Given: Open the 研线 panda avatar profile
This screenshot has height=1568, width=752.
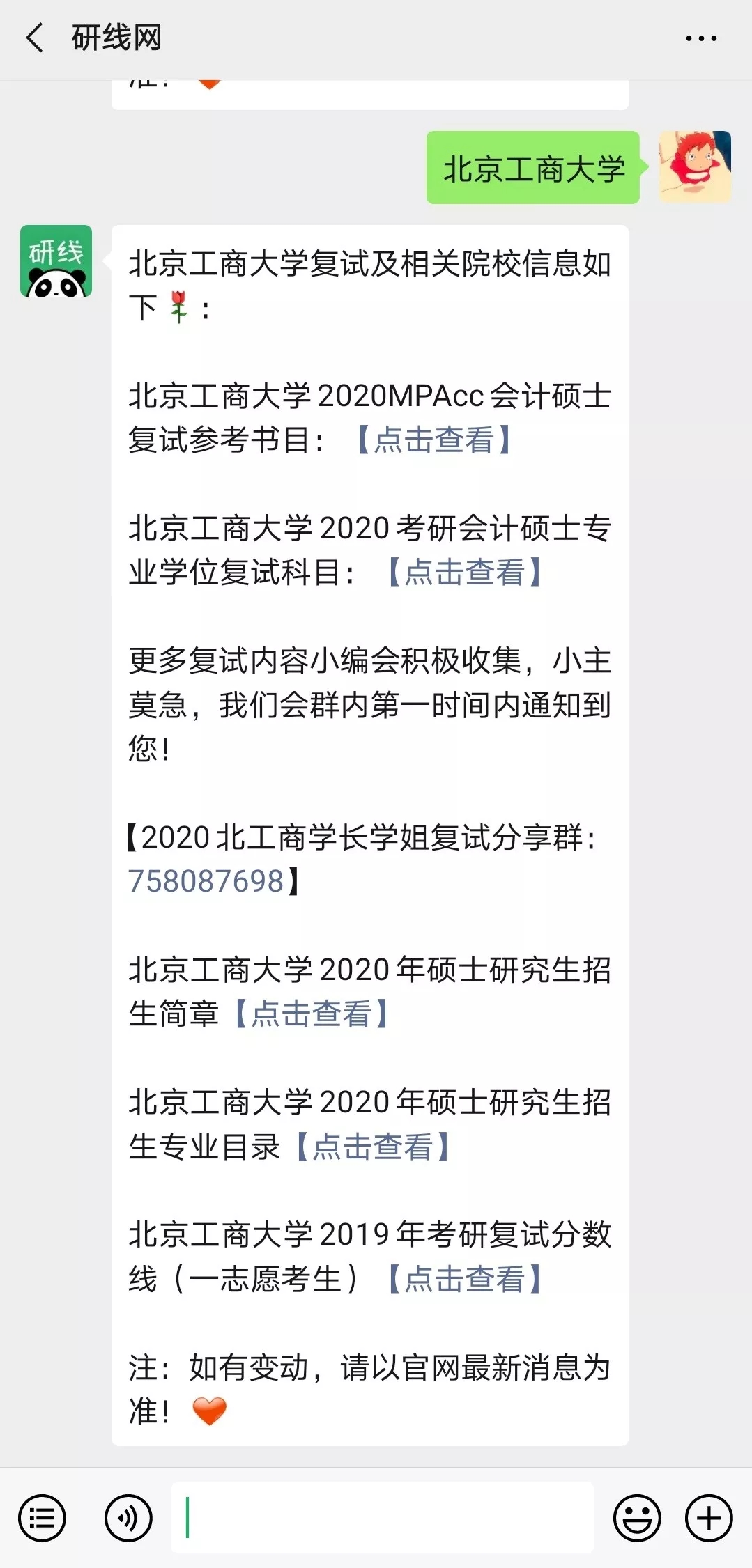Looking at the screenshot, I should 56,261.
